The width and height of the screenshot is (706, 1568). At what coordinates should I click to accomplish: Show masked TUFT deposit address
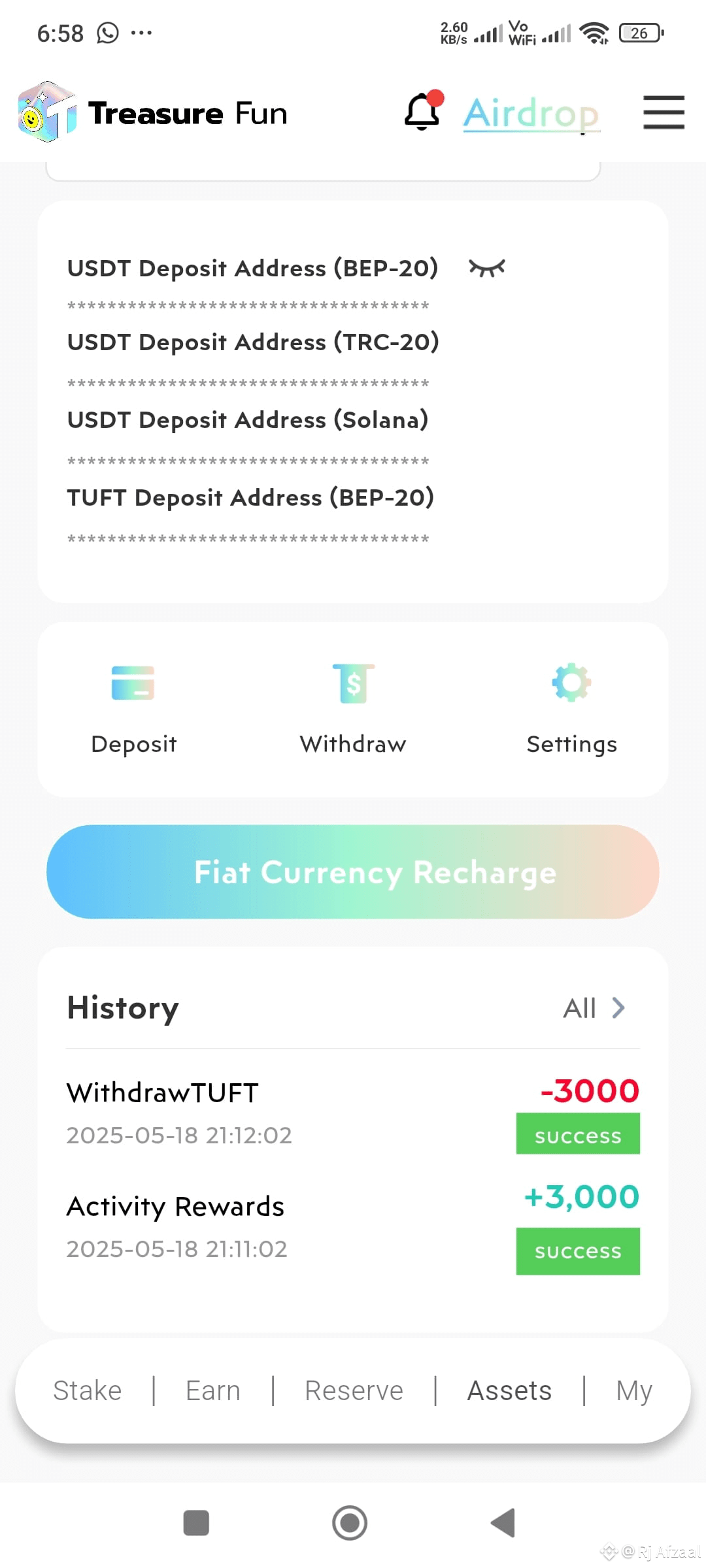pos(247,537)
